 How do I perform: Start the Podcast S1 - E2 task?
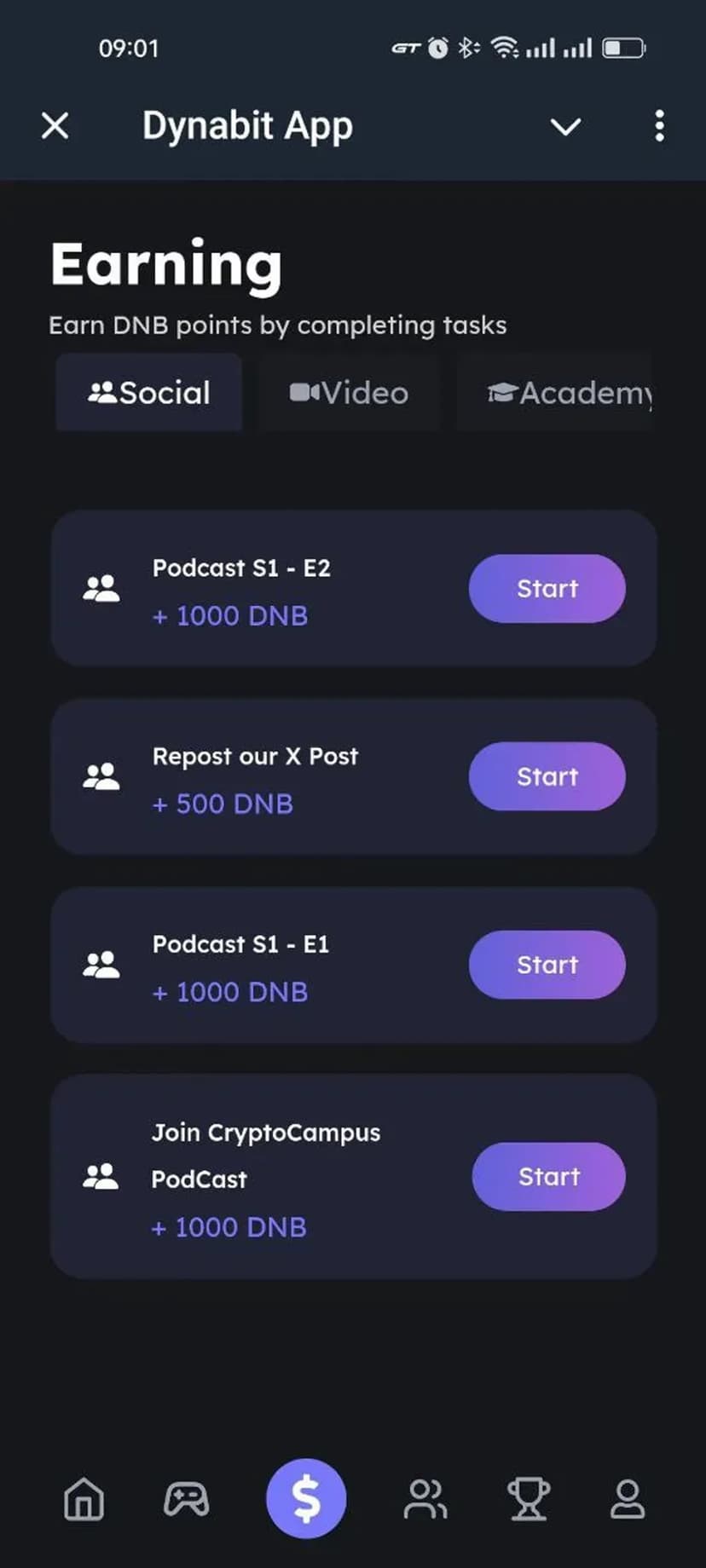coord(547,588)
